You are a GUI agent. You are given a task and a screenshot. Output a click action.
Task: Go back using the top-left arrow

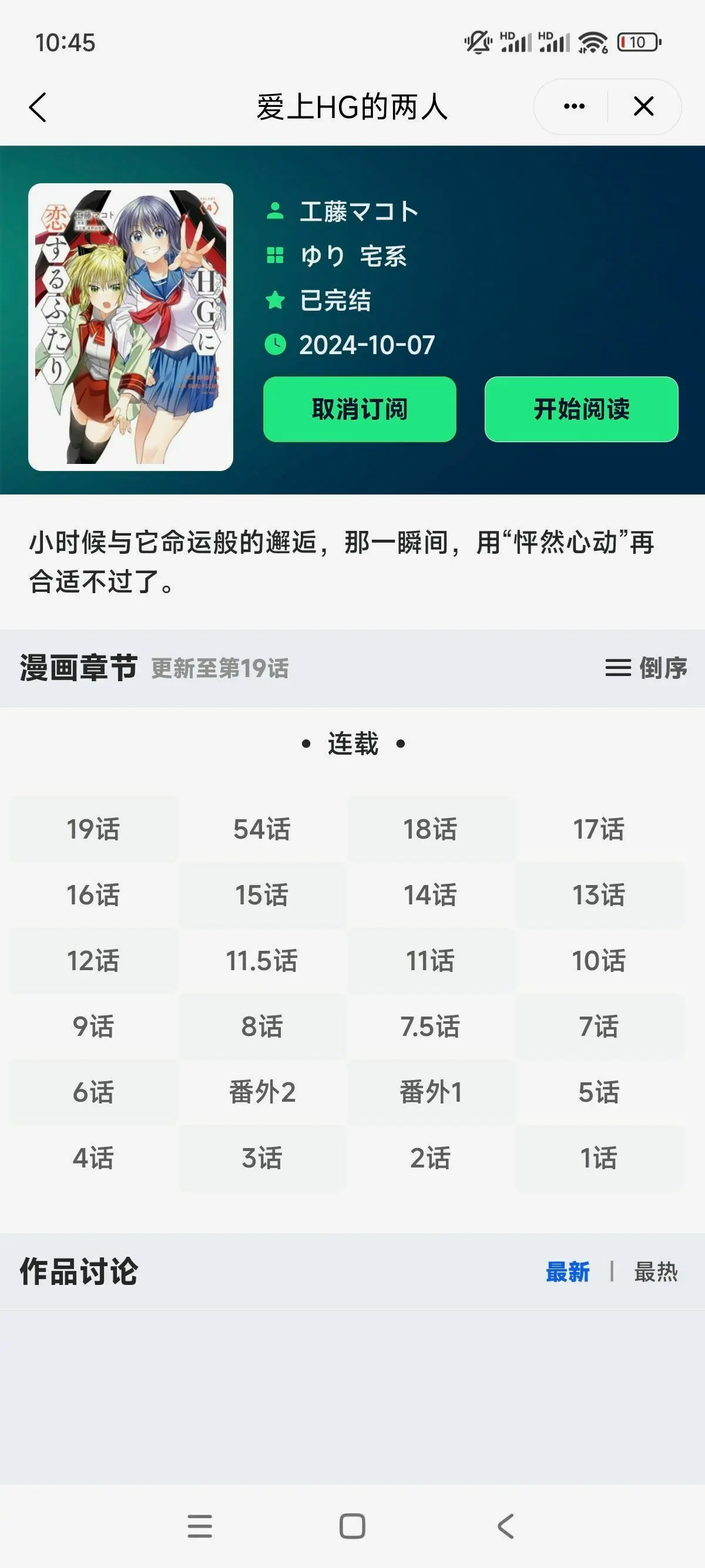coord(38,107)
